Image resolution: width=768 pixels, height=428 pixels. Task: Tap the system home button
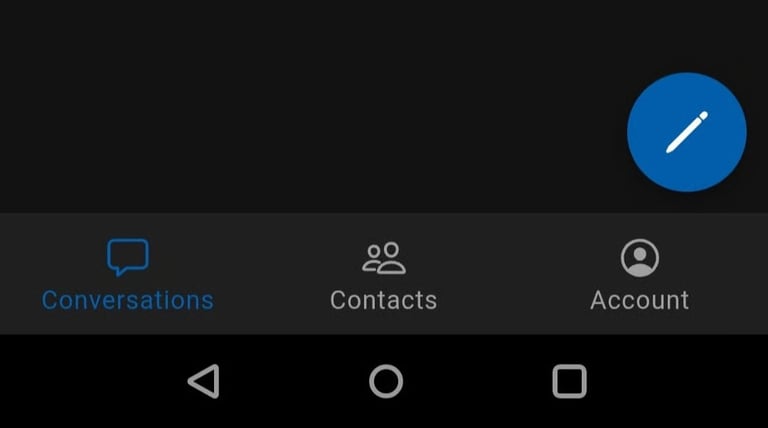click(385, 381)
